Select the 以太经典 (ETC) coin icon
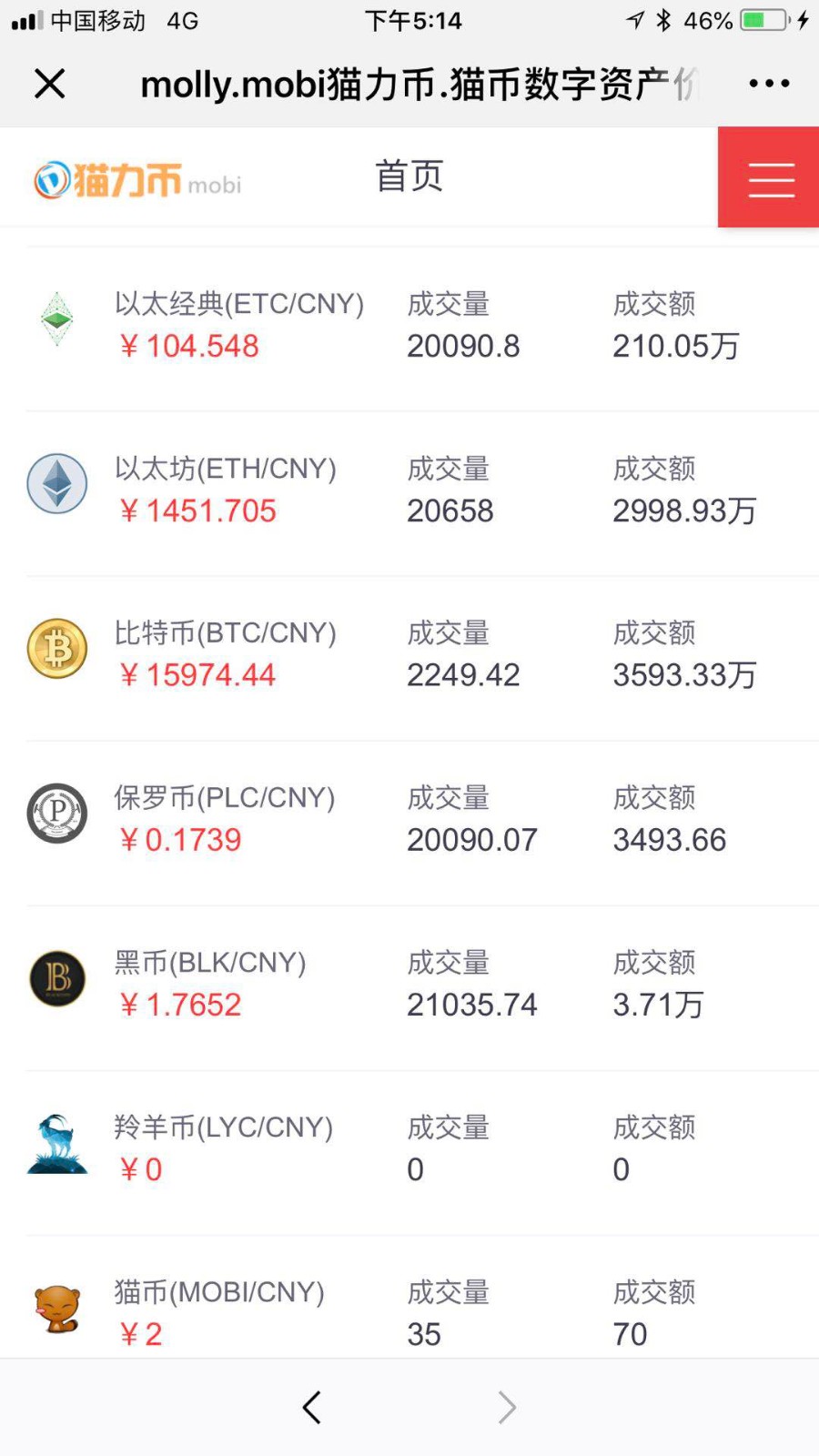 pyautogui.click(x=56, y=318)
